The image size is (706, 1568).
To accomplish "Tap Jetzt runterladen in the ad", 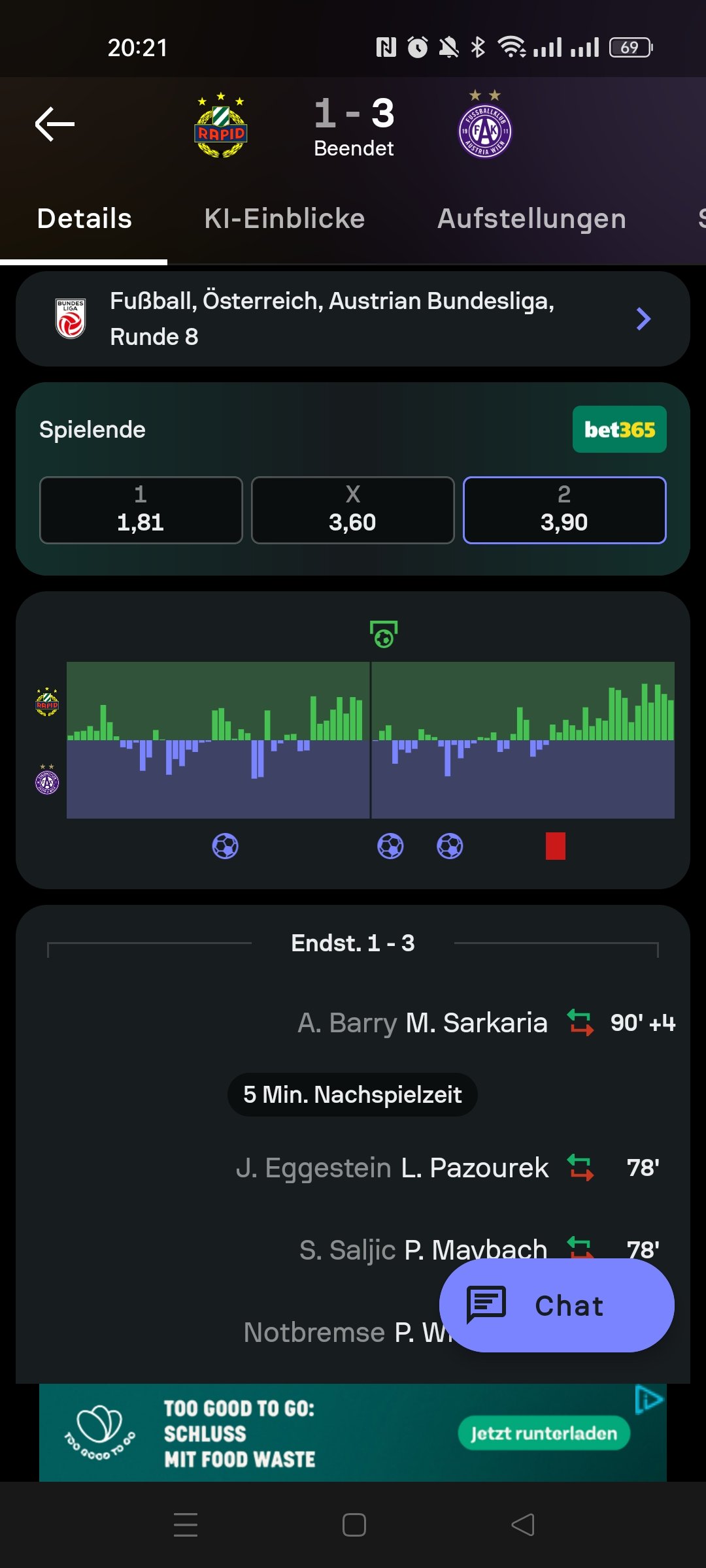I will [544, 1433].
